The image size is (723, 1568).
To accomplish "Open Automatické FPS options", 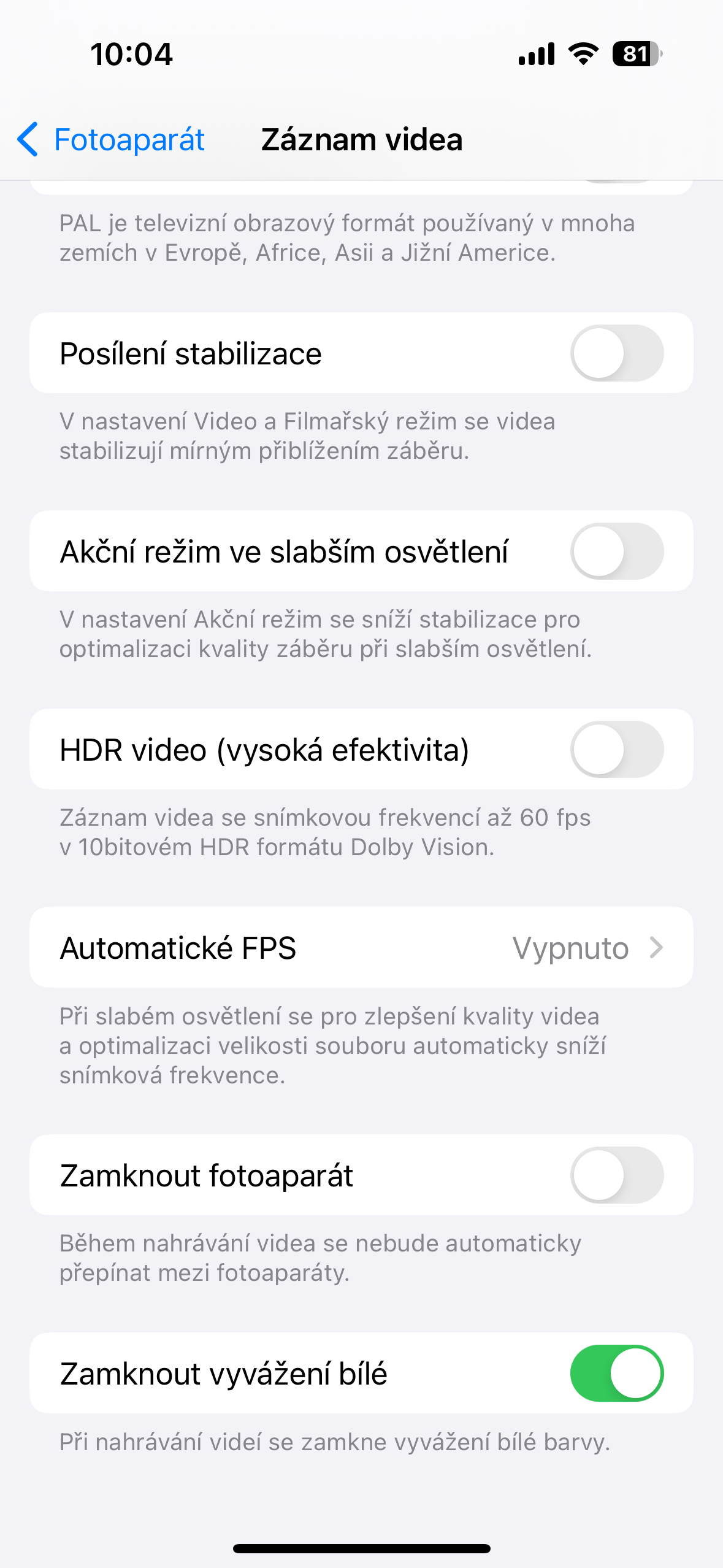I will (361, 948).
